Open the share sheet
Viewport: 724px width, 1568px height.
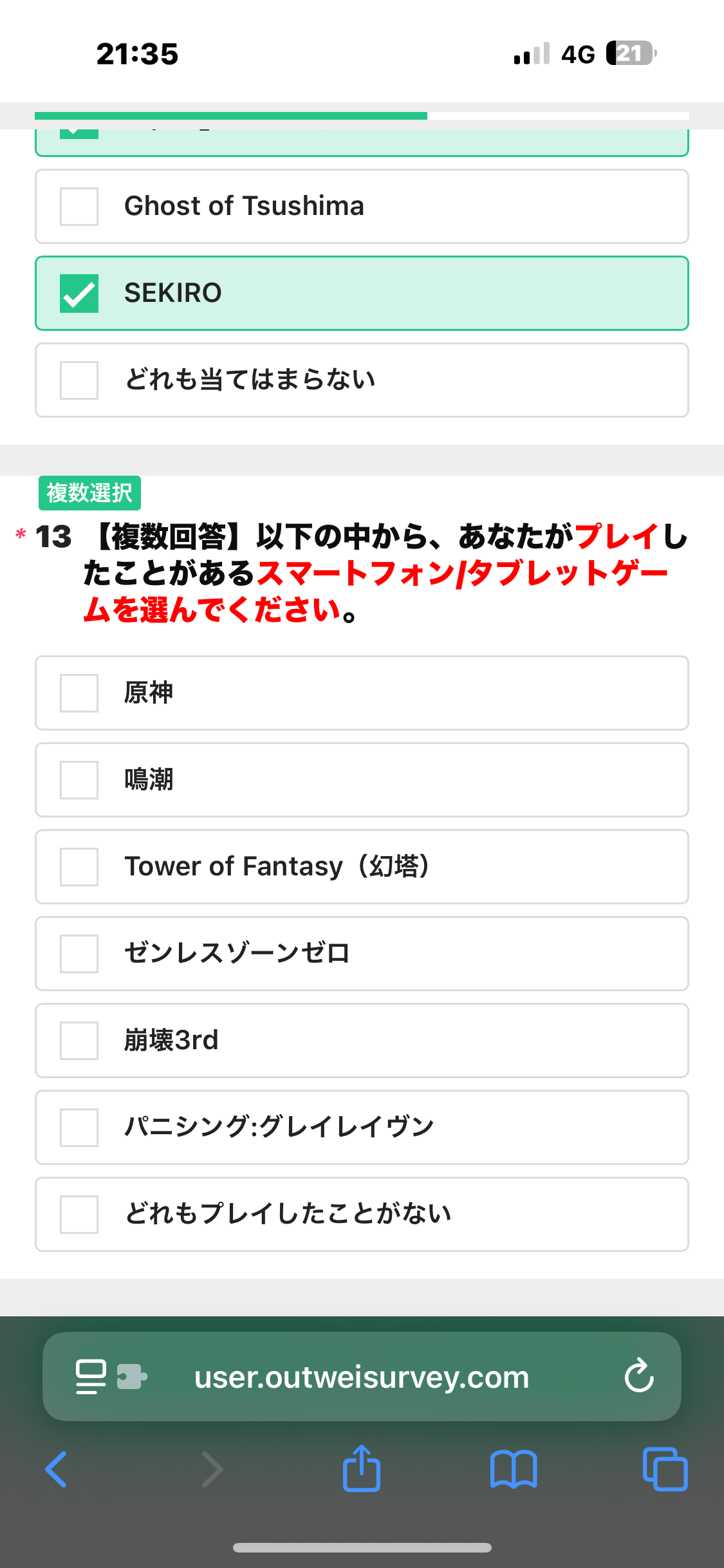pyautogui.click(x=362, y=1468)
